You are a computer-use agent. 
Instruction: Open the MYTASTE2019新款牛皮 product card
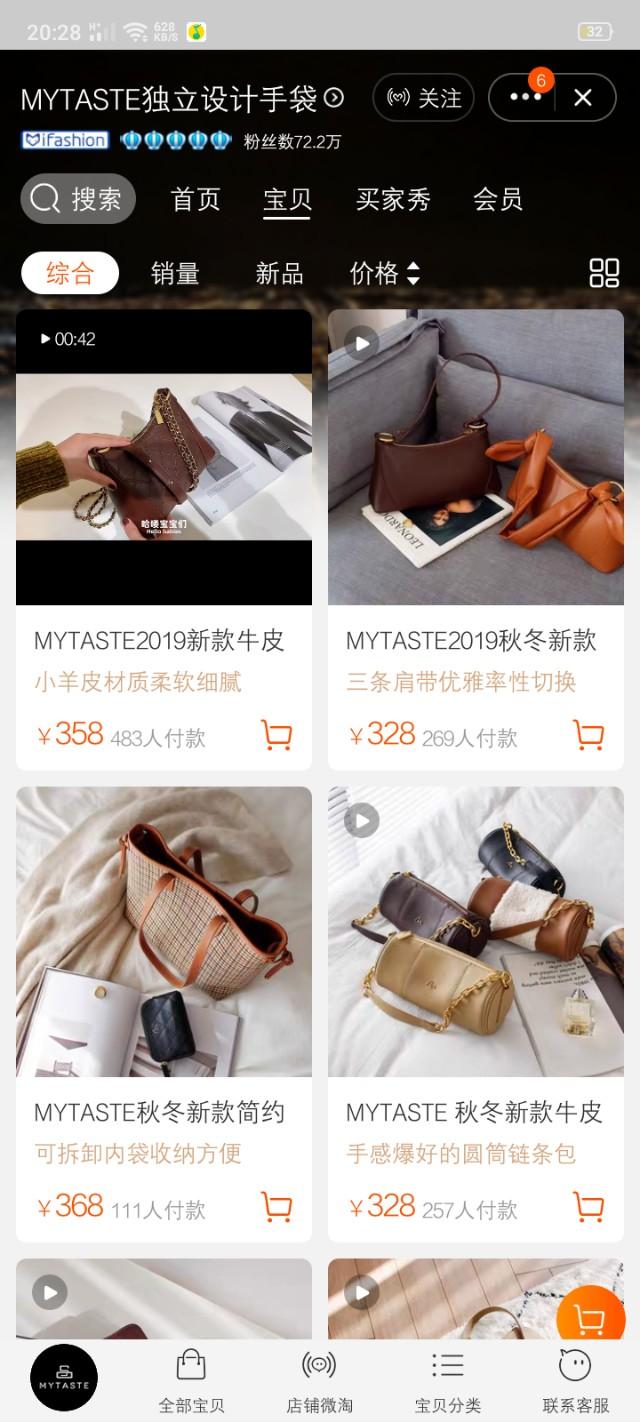164,540
